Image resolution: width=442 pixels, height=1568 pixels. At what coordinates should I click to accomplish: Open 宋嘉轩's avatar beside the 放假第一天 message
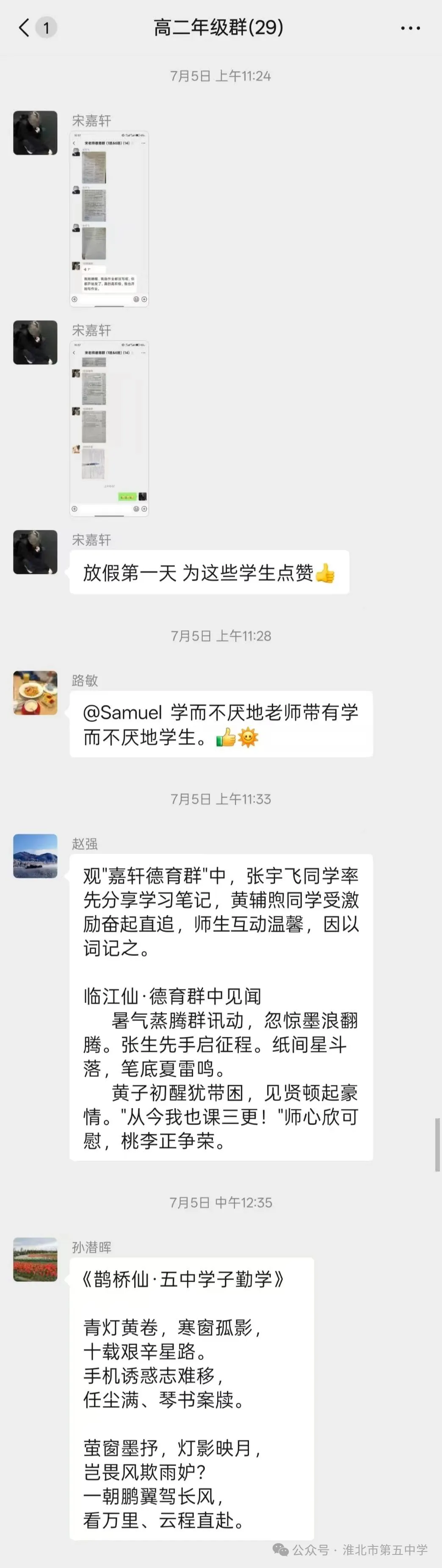tap(35, 552)
